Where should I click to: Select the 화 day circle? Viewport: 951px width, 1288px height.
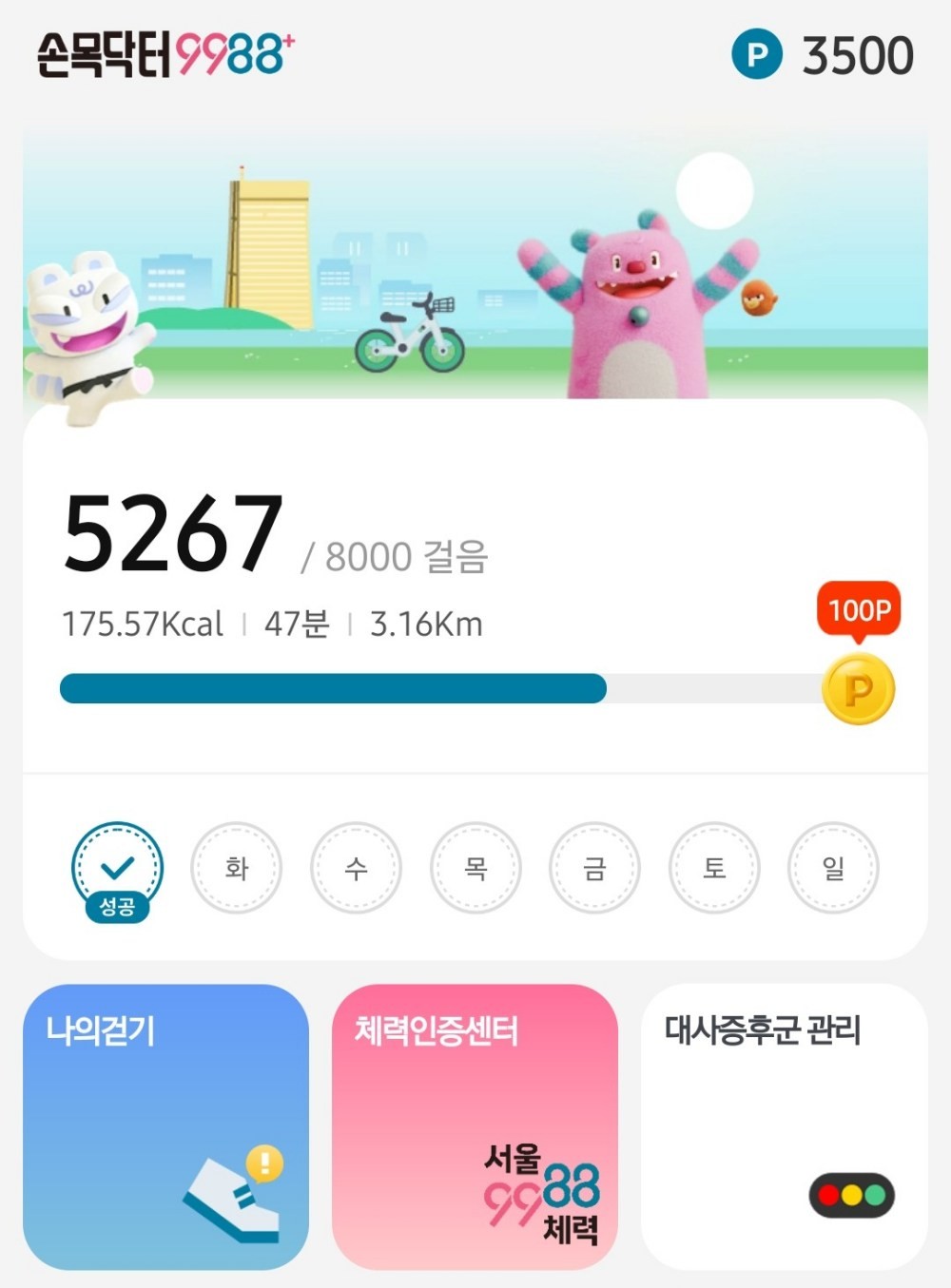pyautogui.click(x=237, y=868)
